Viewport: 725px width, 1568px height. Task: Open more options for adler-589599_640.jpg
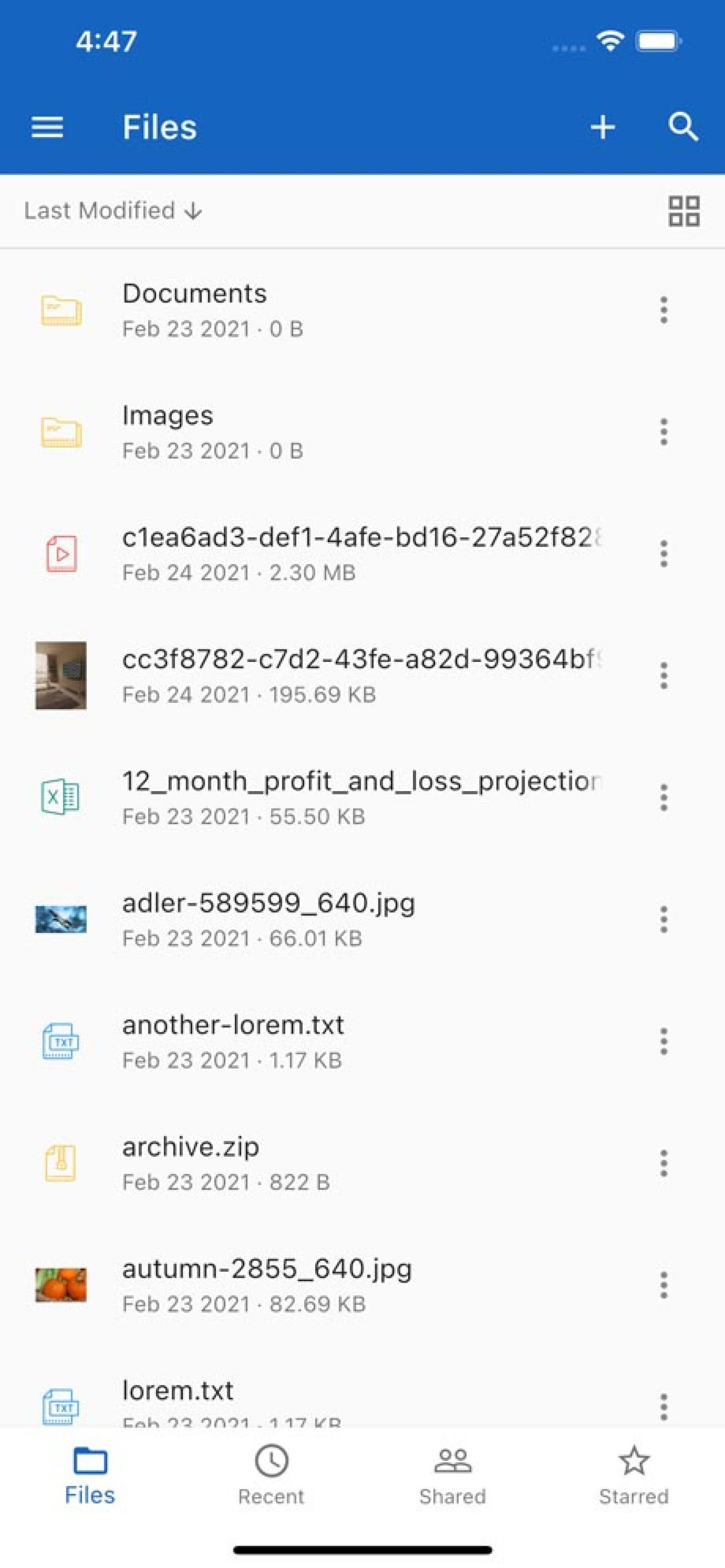point(663,919)
